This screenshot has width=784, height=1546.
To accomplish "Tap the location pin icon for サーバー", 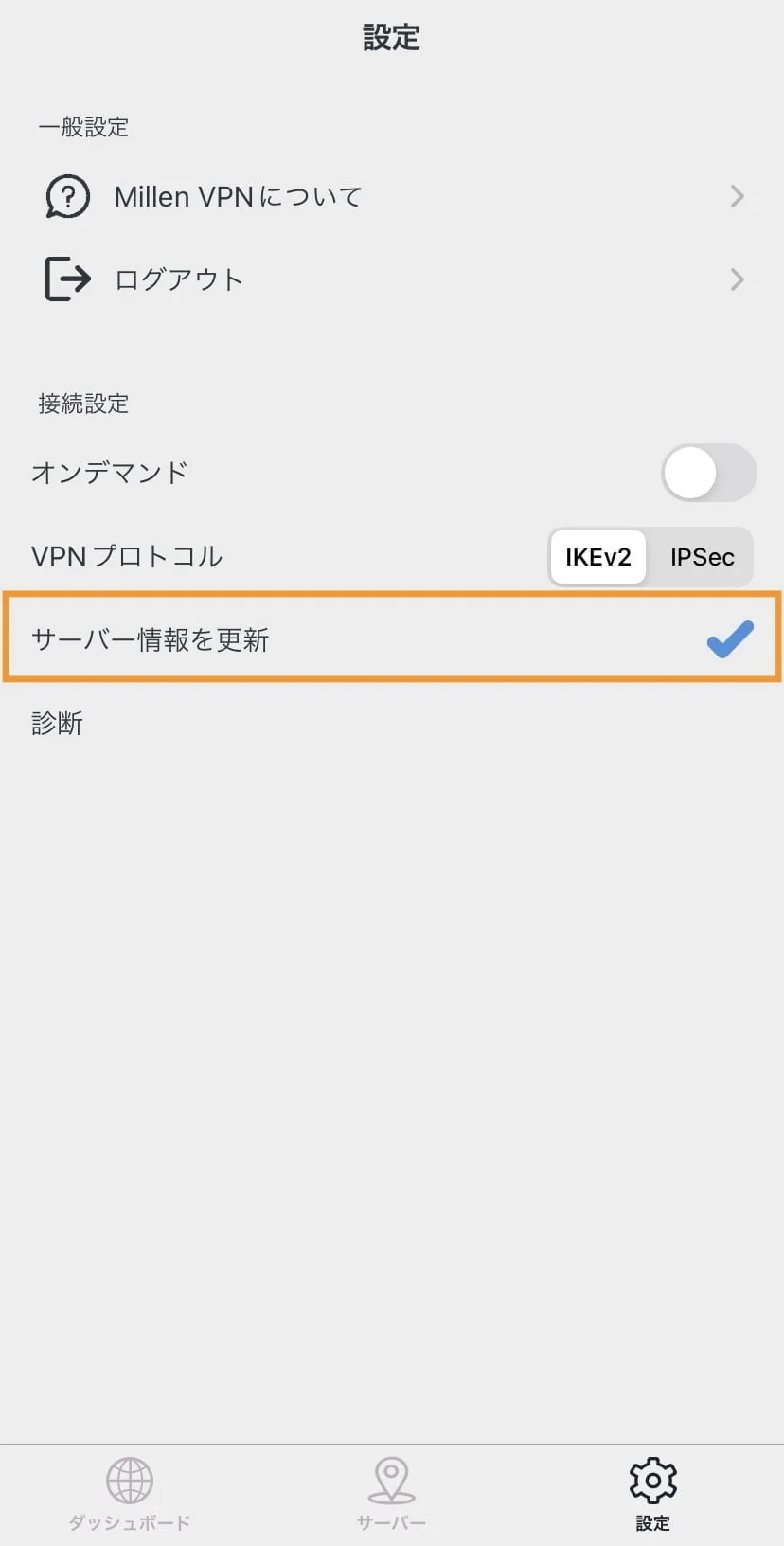I will [391, 1479].
